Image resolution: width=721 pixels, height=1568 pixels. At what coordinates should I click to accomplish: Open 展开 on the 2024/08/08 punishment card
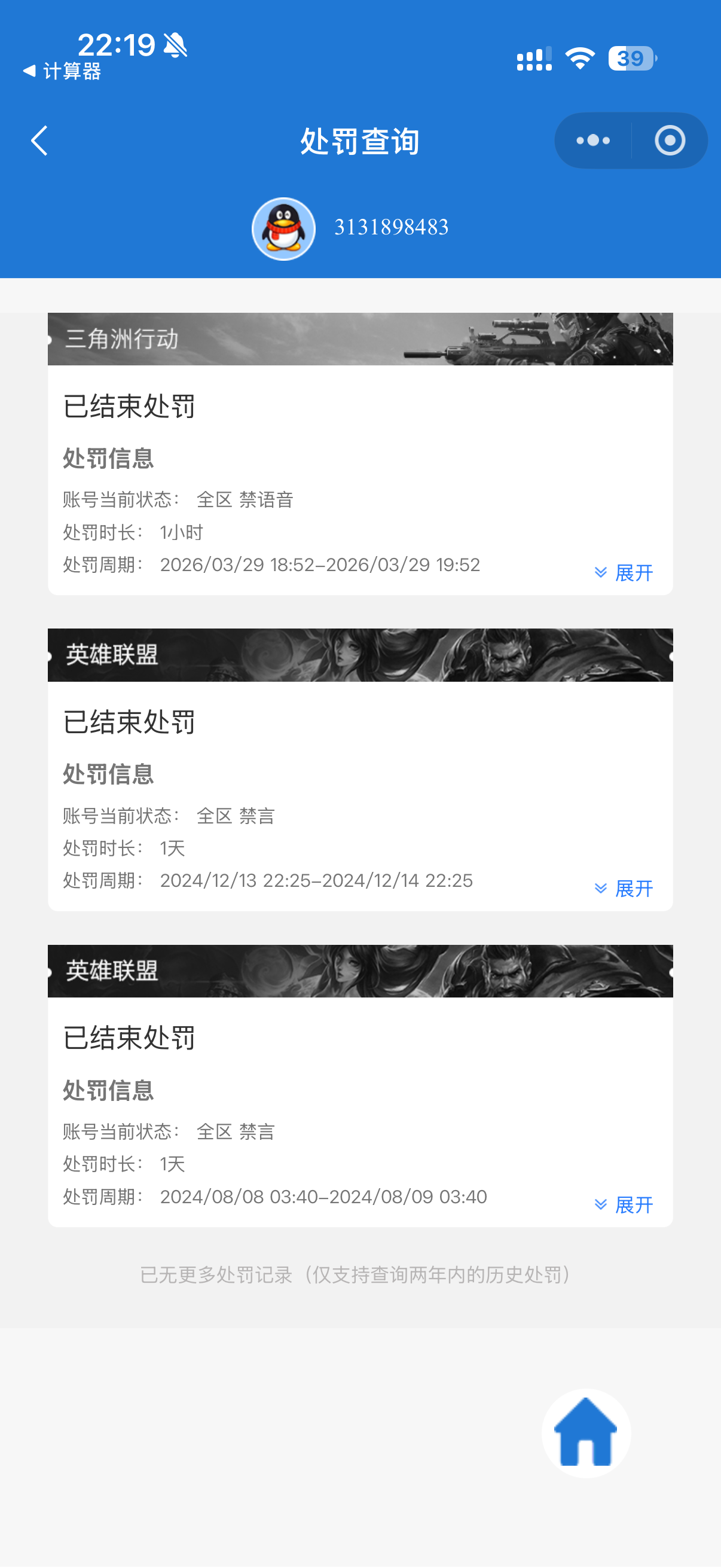click(624, 1204)
